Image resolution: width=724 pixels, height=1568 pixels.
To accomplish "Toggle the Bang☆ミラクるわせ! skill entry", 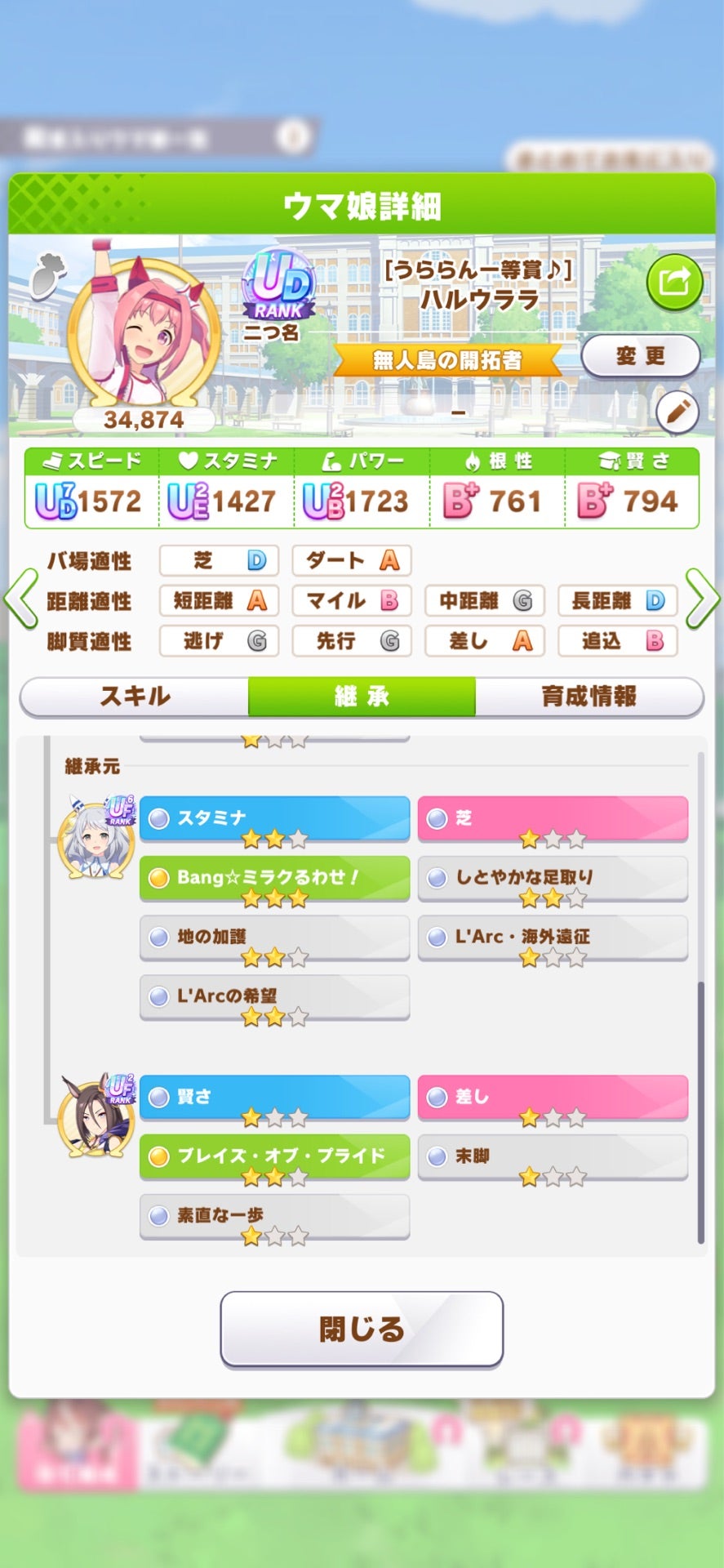I will (273, 879).
